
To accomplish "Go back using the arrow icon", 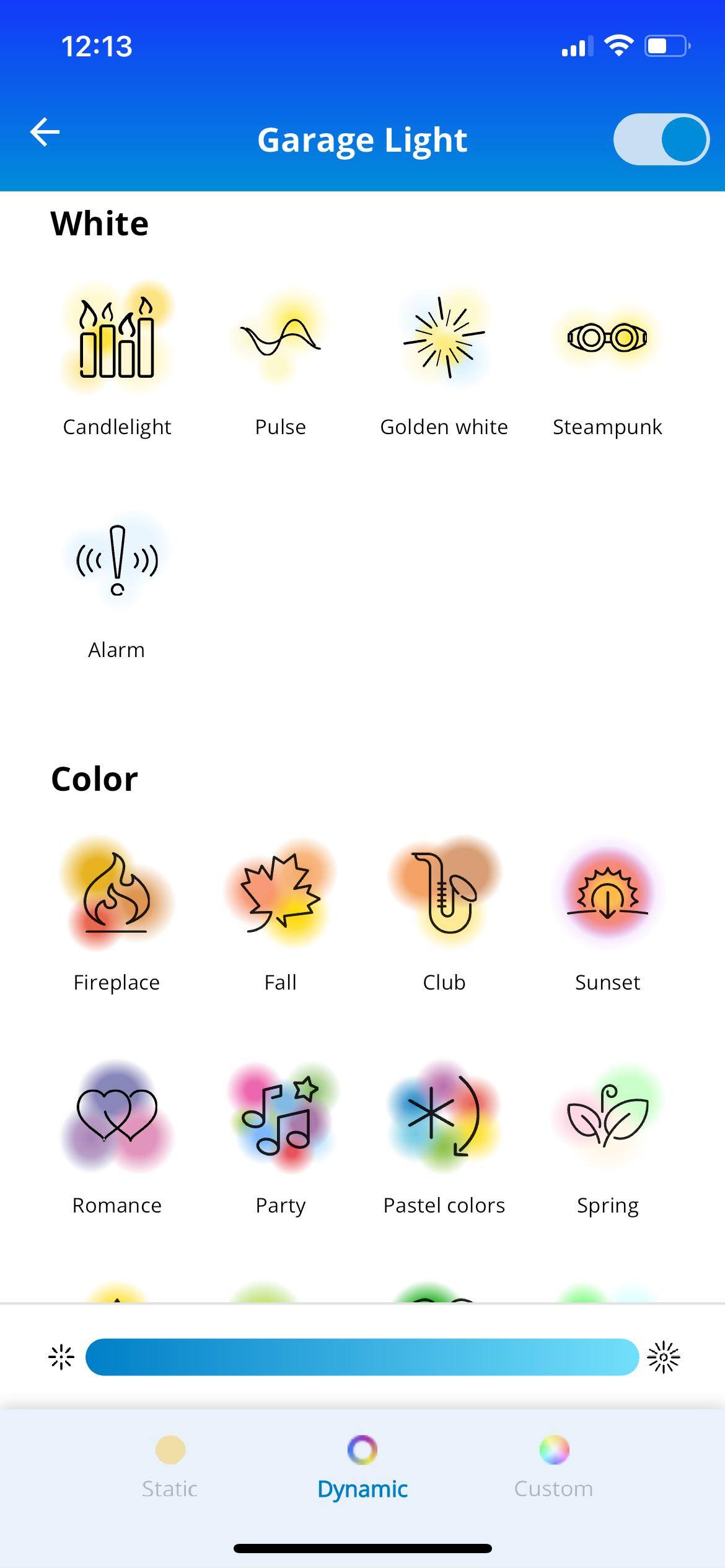I will [x=45, y=133].
